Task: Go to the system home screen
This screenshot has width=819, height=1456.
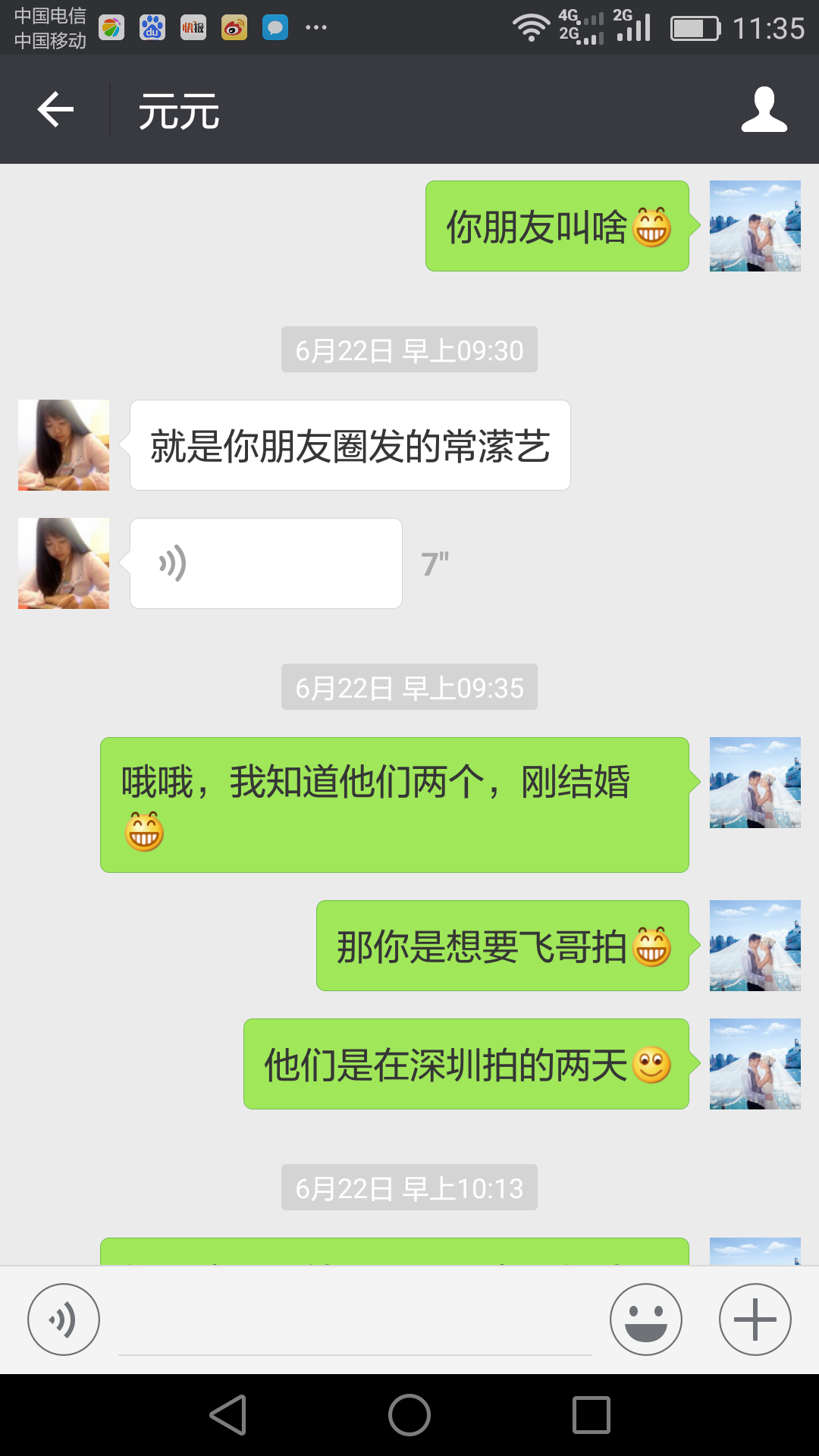Action: 409,1415
